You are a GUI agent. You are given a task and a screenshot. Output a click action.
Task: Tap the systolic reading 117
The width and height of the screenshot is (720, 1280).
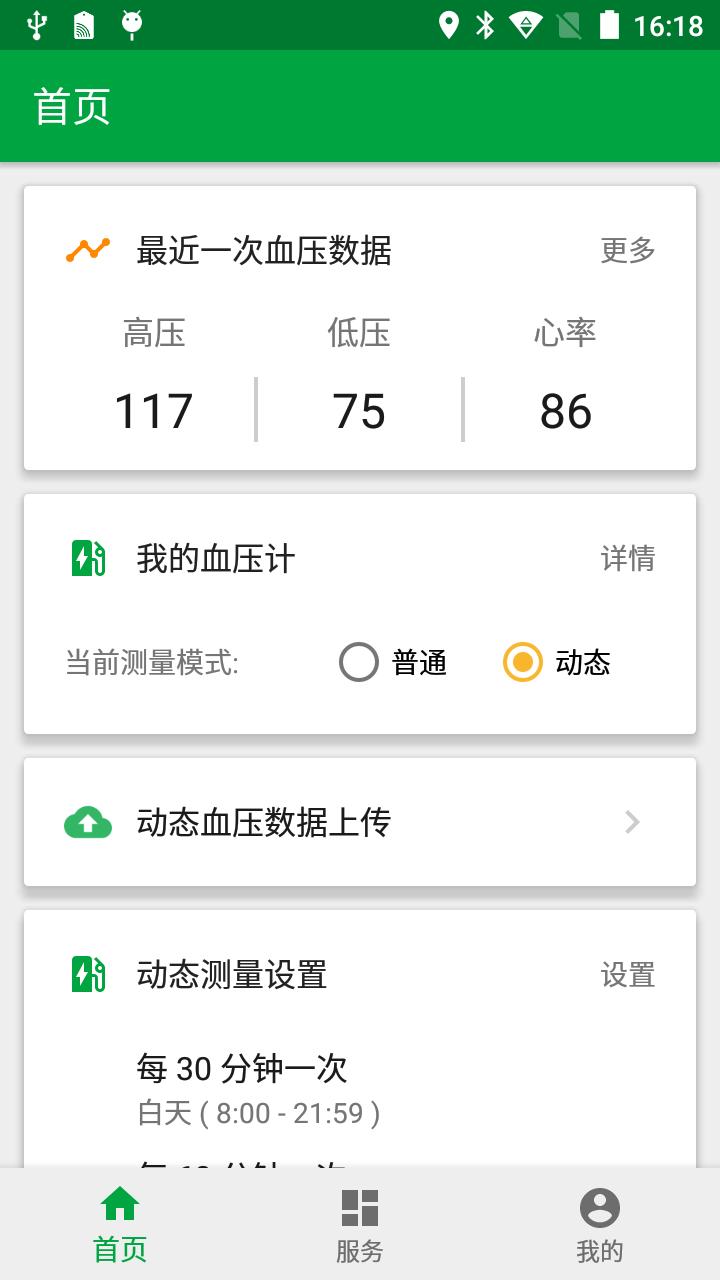pos(152,409)
